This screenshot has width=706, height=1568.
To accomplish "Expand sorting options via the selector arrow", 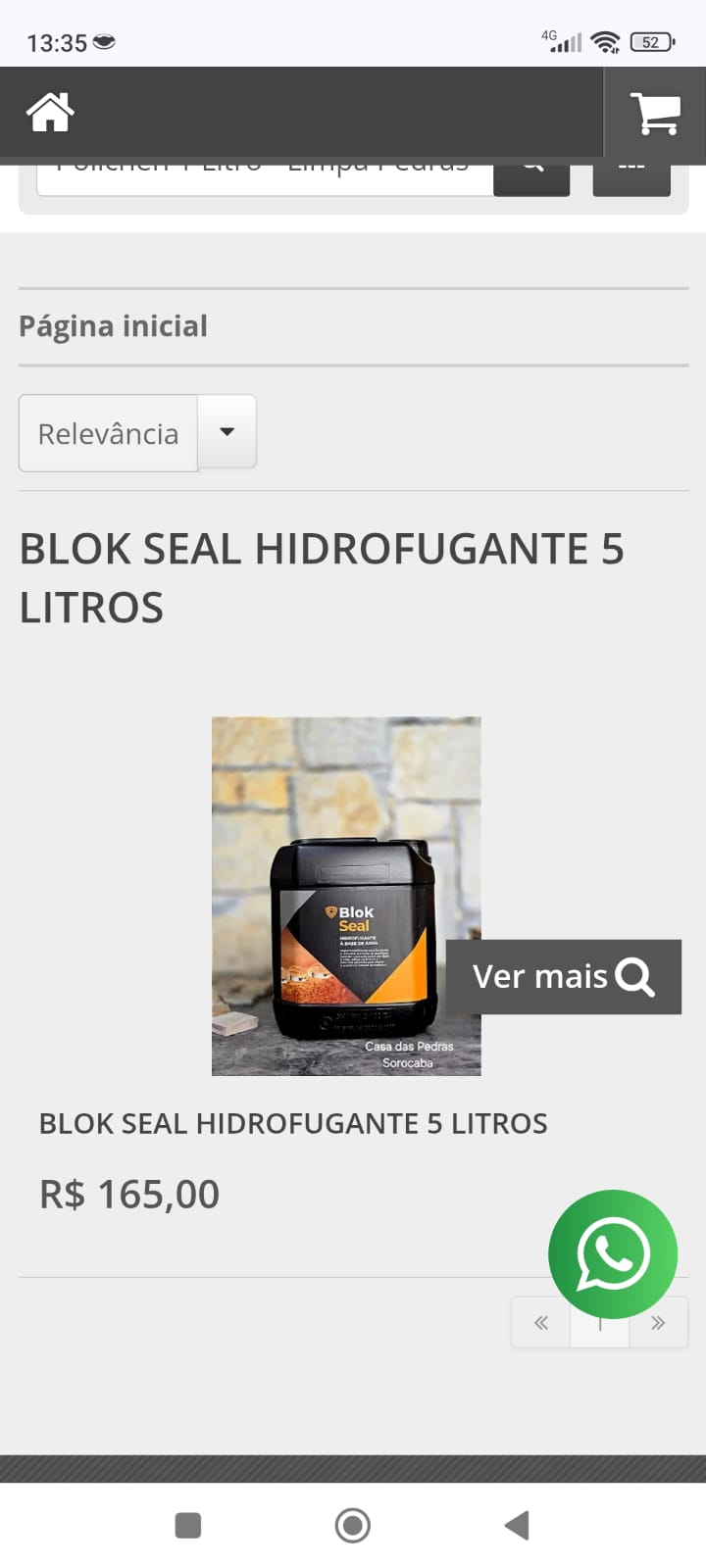I will [x=227, y=433].
